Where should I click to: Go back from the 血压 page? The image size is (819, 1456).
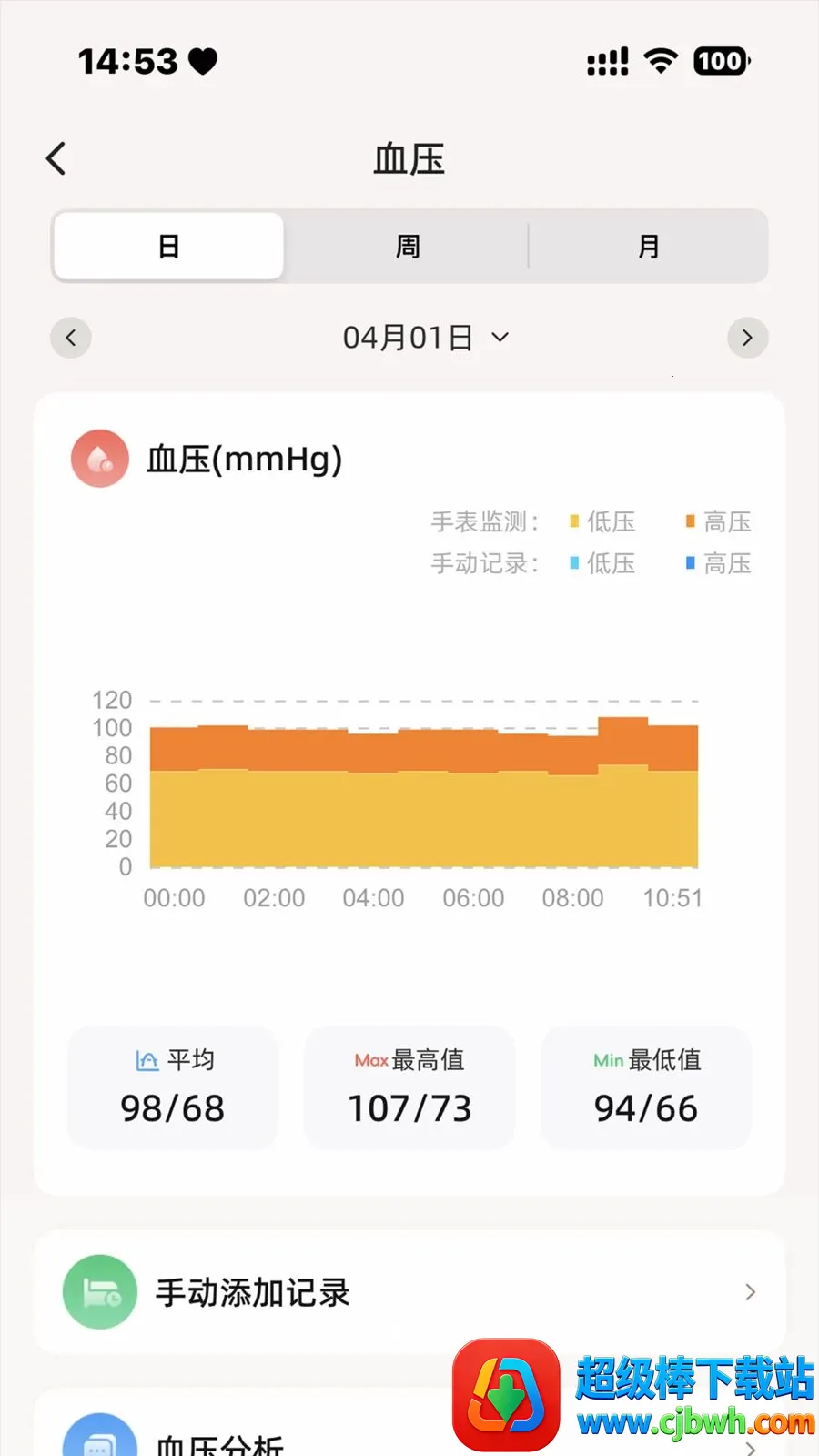(x=56, y=158)
